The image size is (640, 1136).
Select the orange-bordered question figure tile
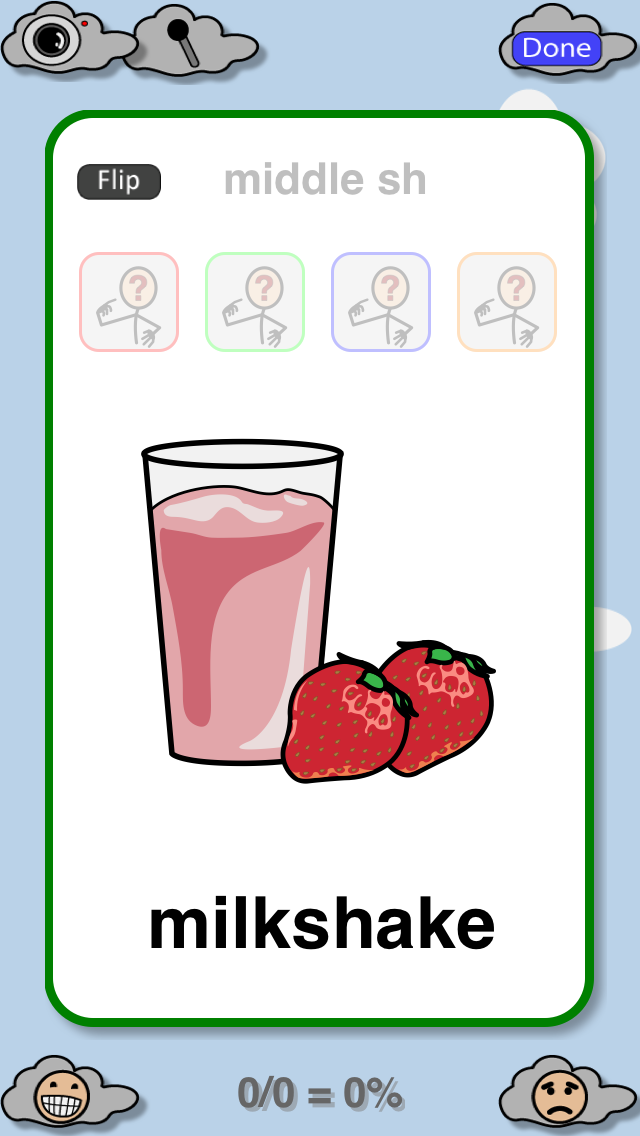(x=507, y=302)
